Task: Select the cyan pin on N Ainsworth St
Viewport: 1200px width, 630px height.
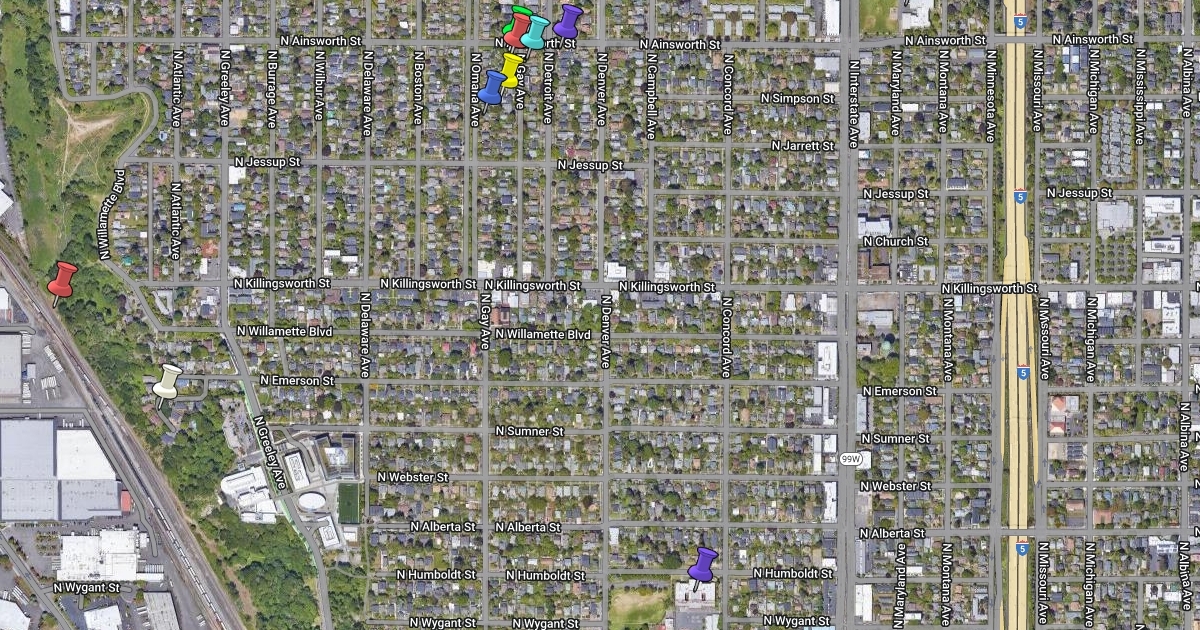Action: [x=537, y=30]
